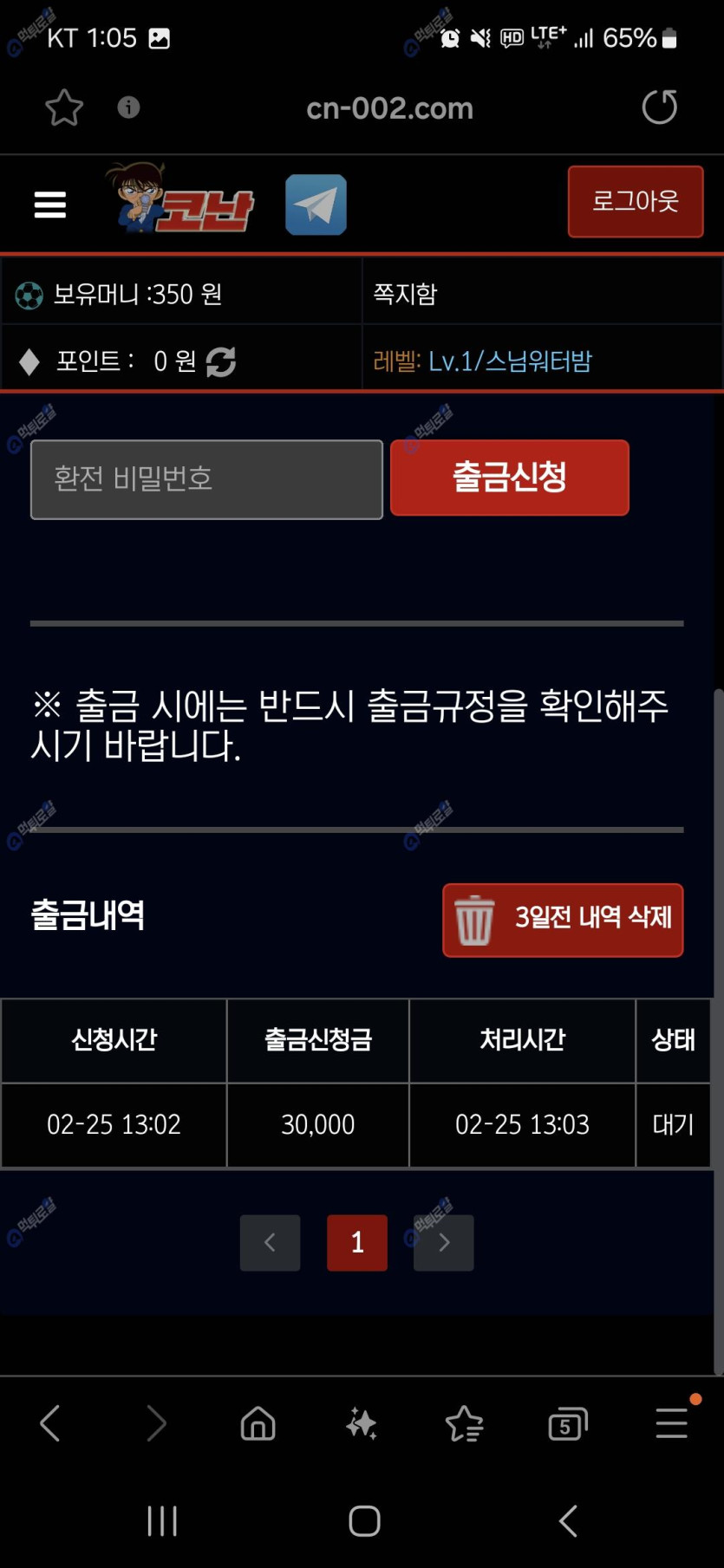The height and width of the screenshot is (1568, 724).
Task: Navigate back in the browser toolbar
Action: pos(50,1422)
